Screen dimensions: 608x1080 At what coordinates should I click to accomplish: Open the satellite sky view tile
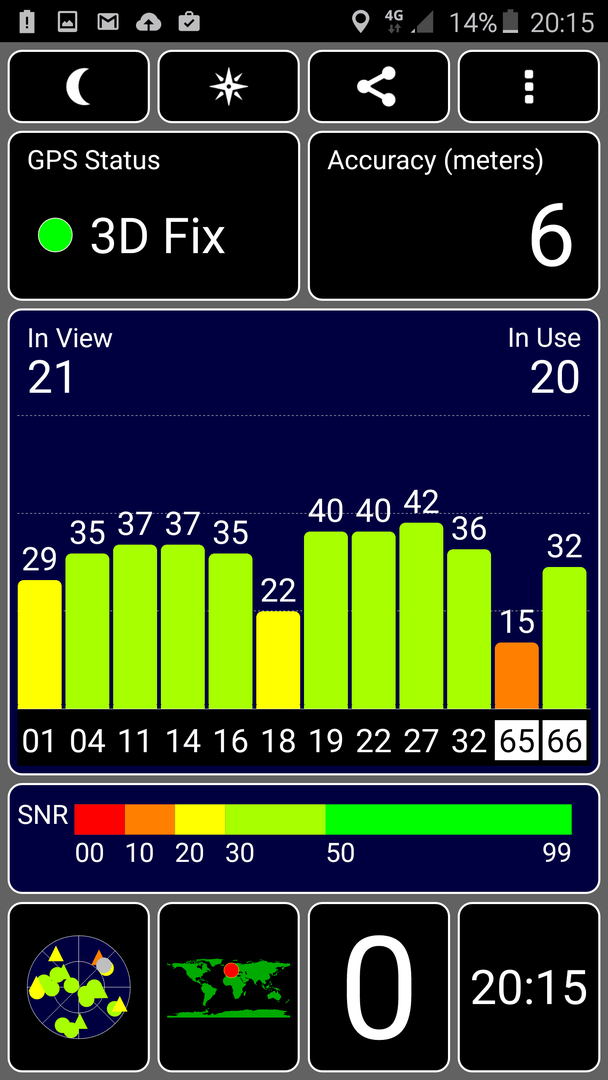pyautogui.click(x=78, y=987)
